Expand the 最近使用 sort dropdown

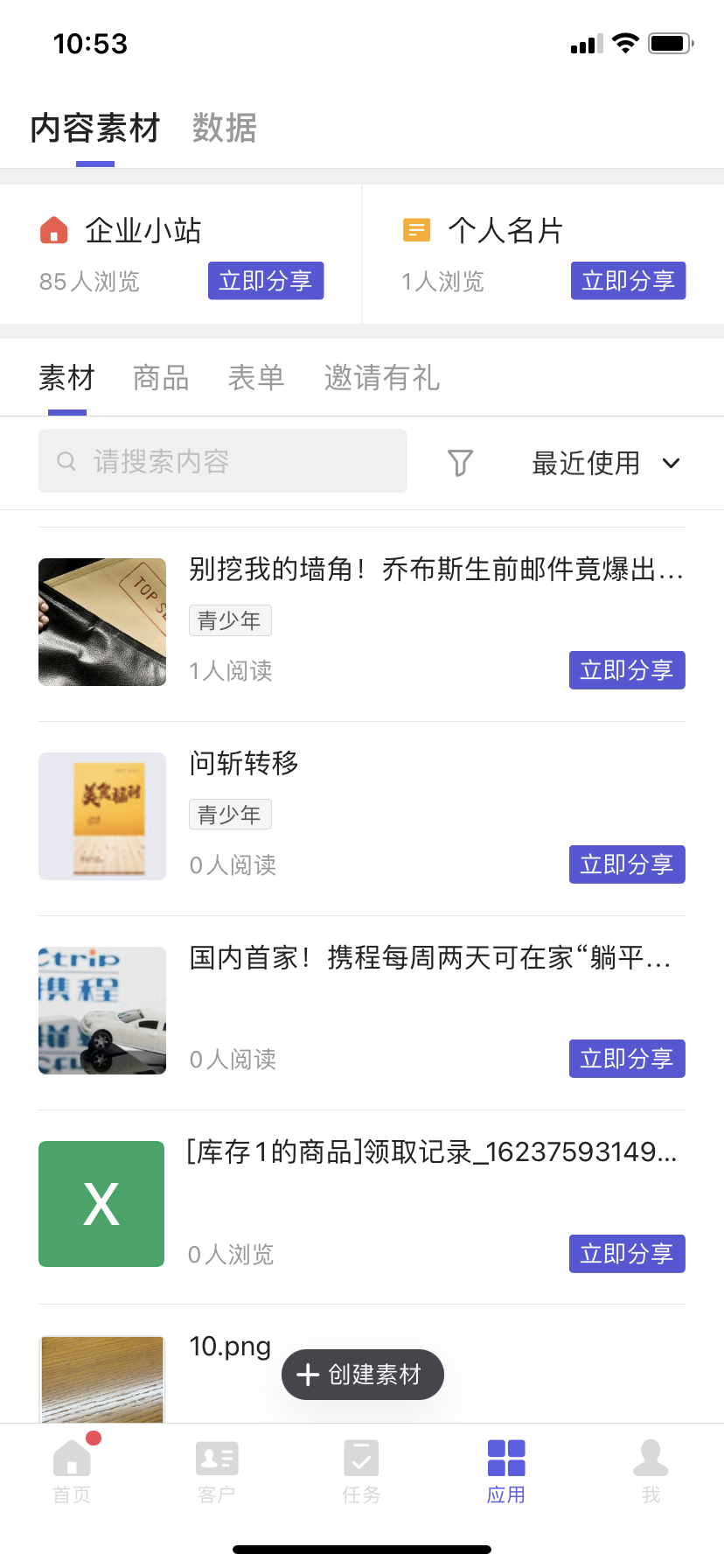tap(606, 463)
